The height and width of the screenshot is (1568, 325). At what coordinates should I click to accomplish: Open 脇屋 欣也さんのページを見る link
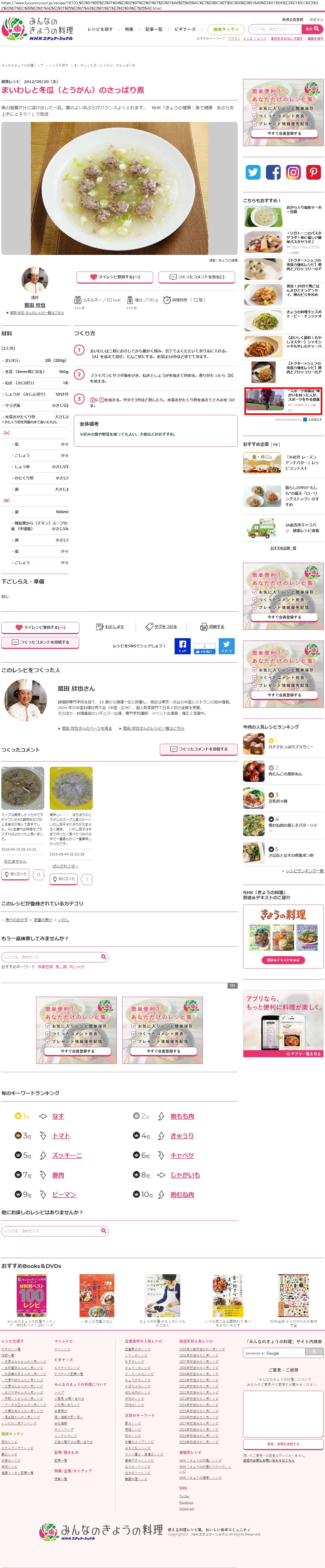(86, 728)
